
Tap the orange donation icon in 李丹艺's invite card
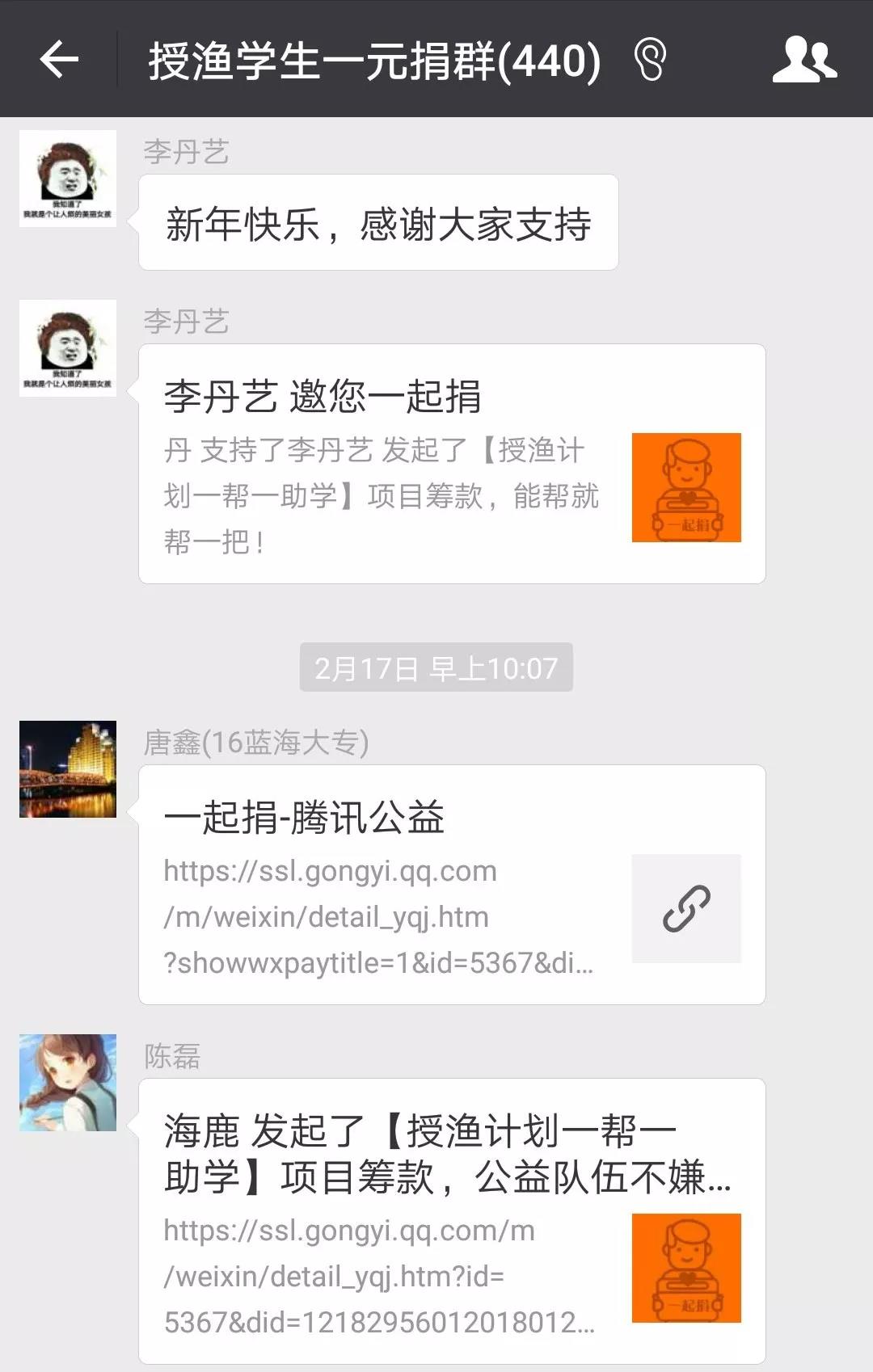pos(685,488)
